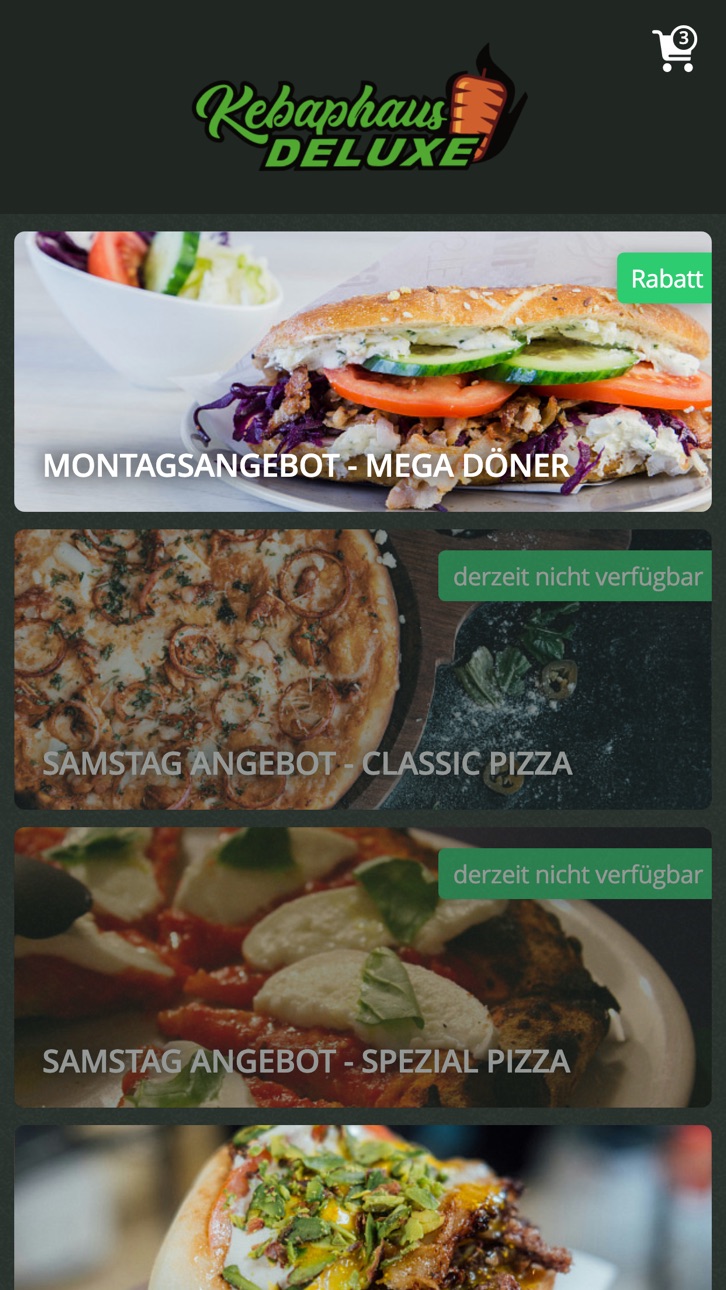Tap the Samstag Angebot - Spezial Pizza card

363,967
